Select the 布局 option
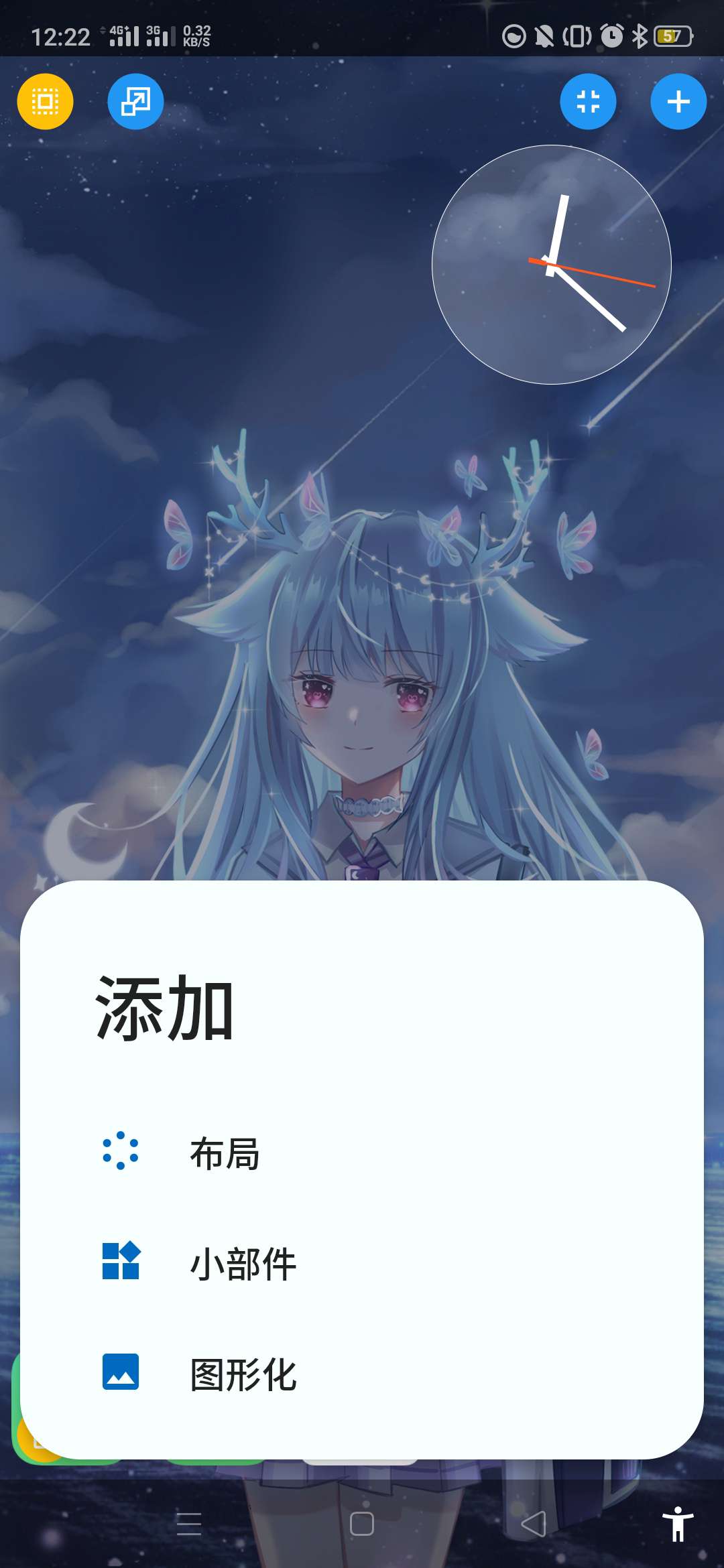 (x=225, y=1153)
